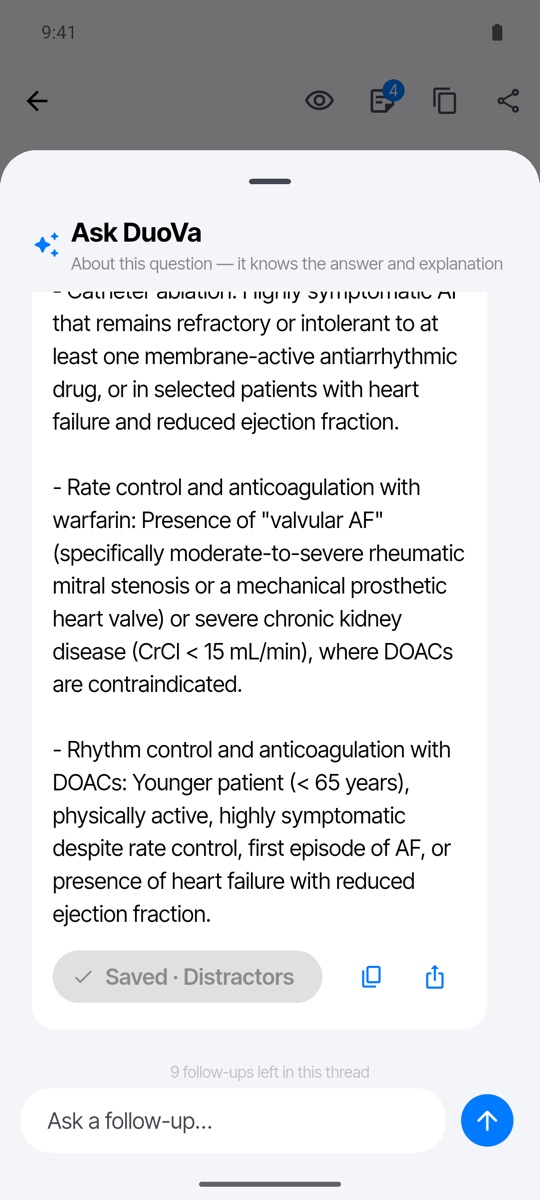Tap the Saved · Distractors chip

click(x=187, y=977)
